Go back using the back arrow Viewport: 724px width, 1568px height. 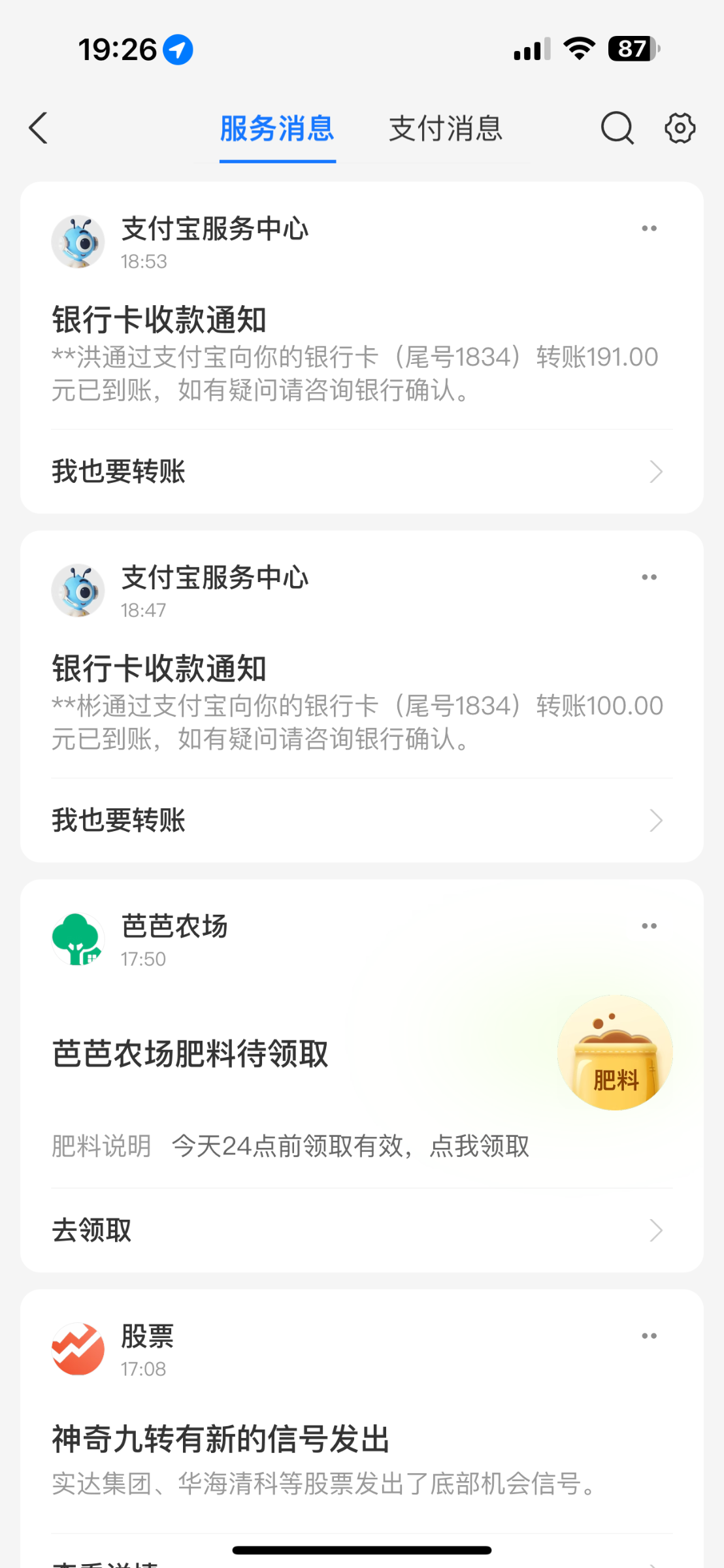pyautogui.click(x=39, y=128)
